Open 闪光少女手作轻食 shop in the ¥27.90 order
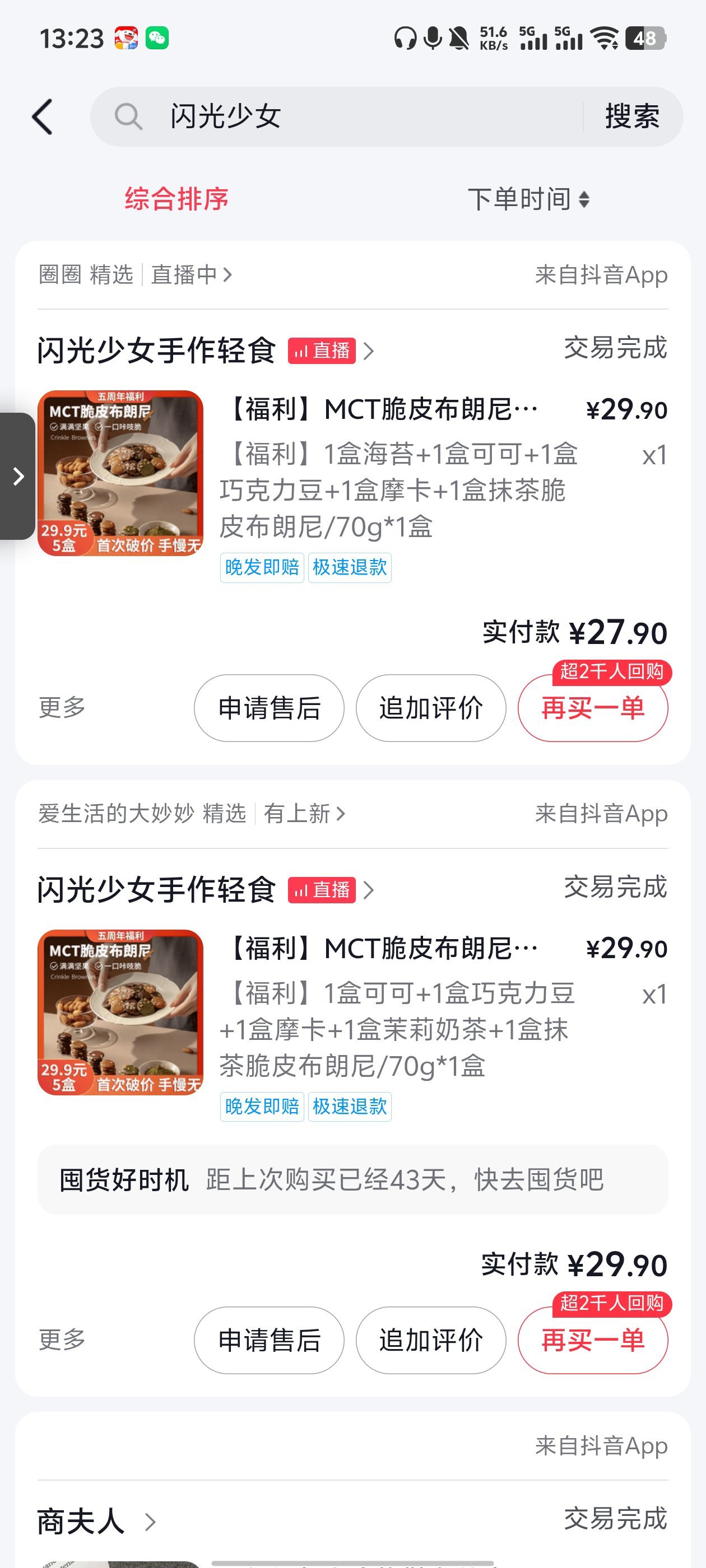The width and height of the screenshot is (706, 1568). [156, 351]
